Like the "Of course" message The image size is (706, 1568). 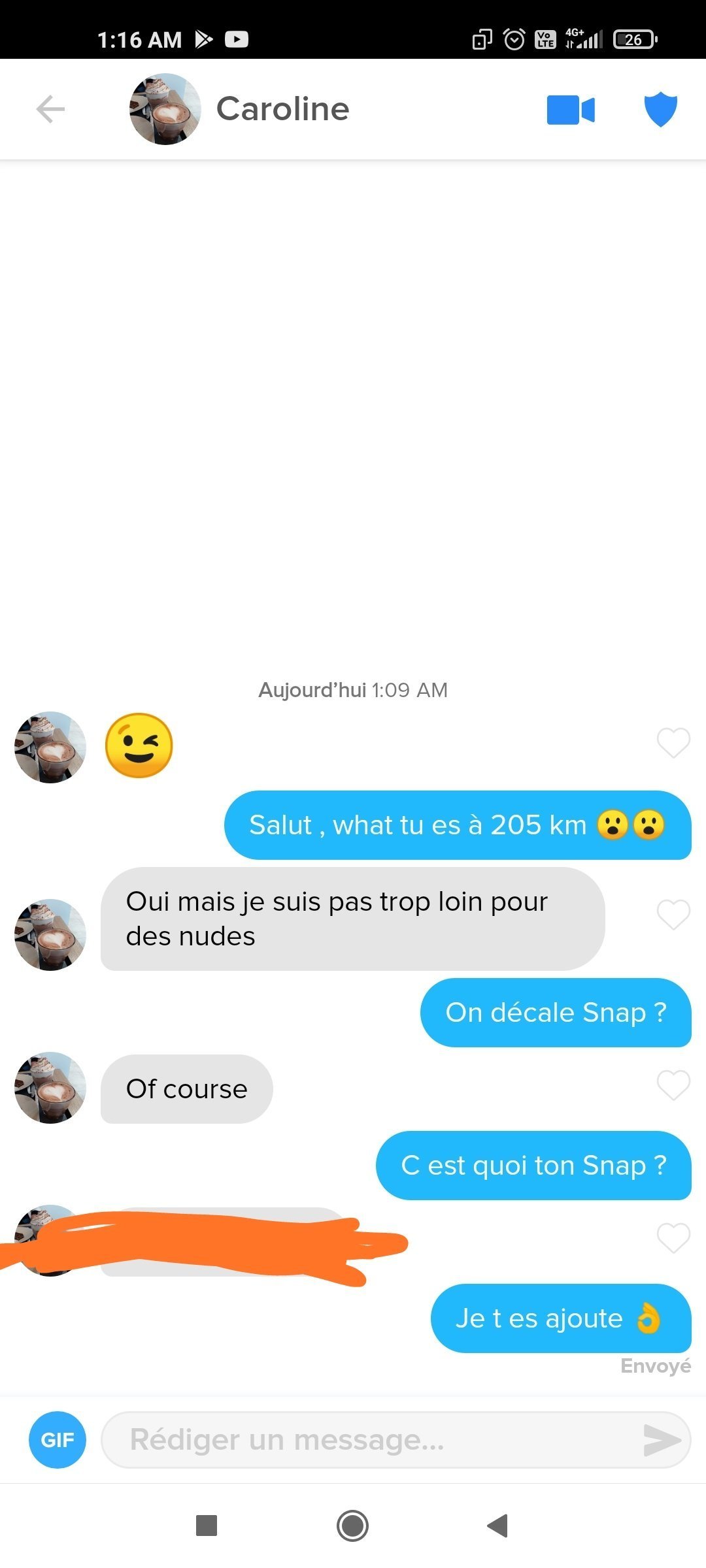coord(673,1085)
